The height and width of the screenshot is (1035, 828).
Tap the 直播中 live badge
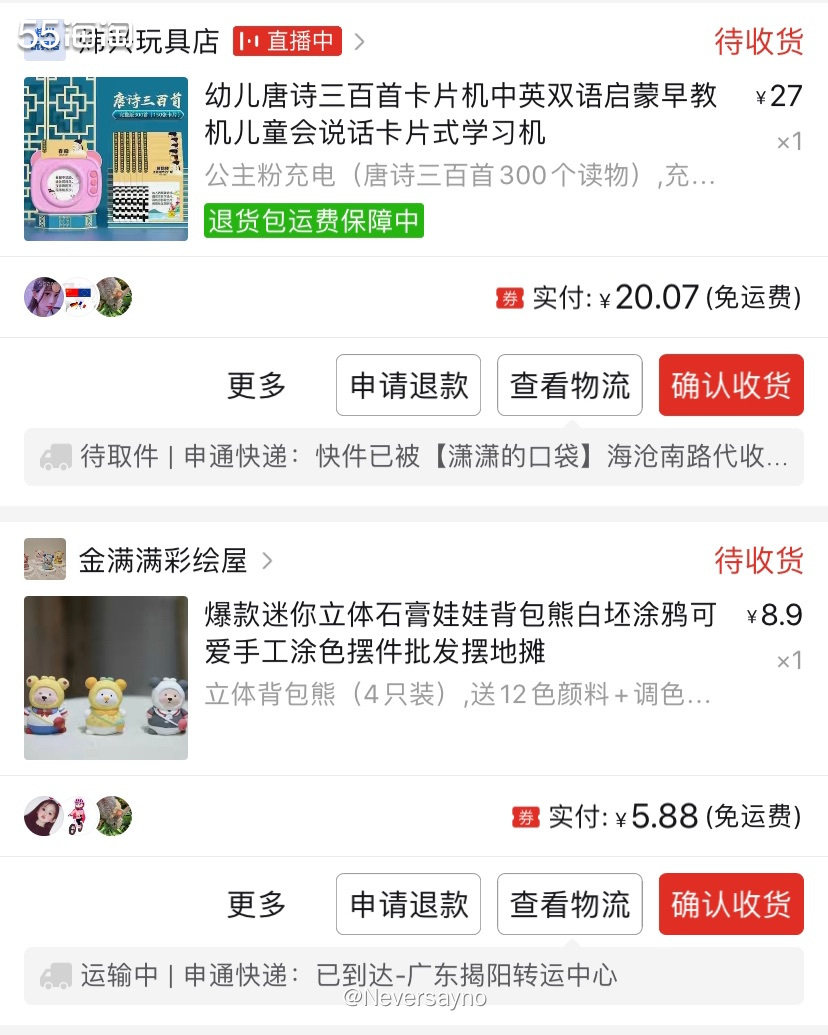click(x=288, y=41)
